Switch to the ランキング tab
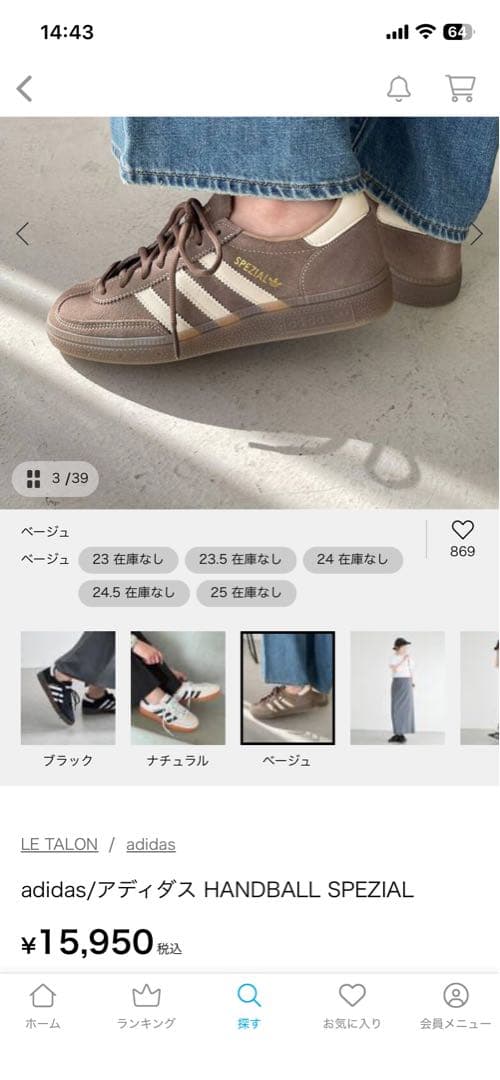Image resolution: width=500 pixels, height=1080 pixels. tap(146, 1006)
